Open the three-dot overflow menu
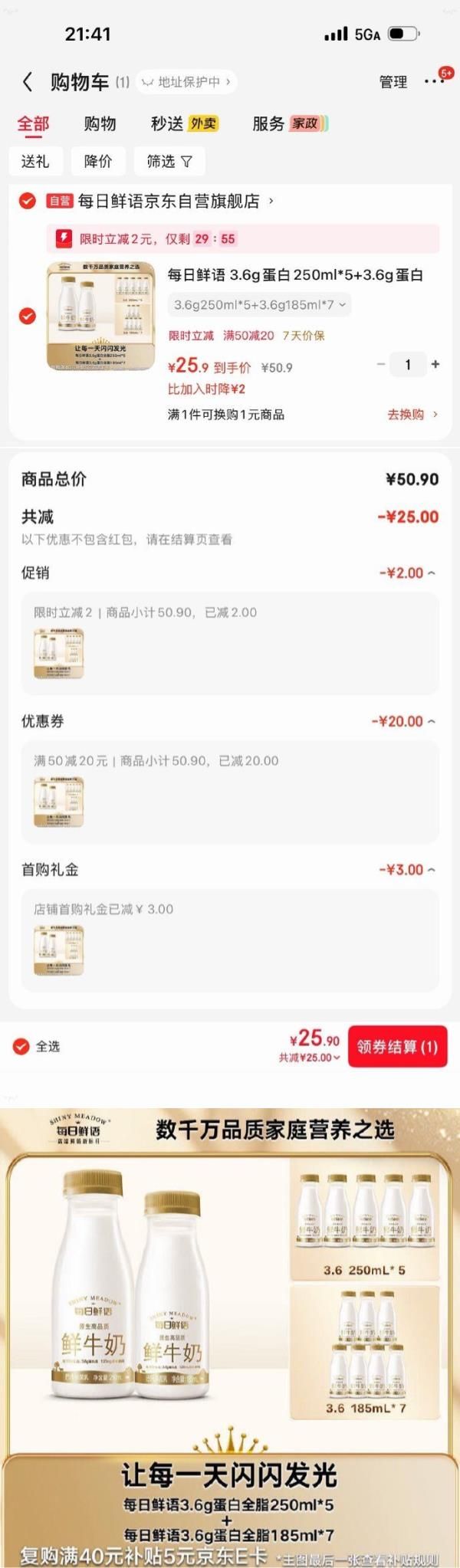Image resolution: width=460 pixels, height=1568 pixels. coord(432,81)
